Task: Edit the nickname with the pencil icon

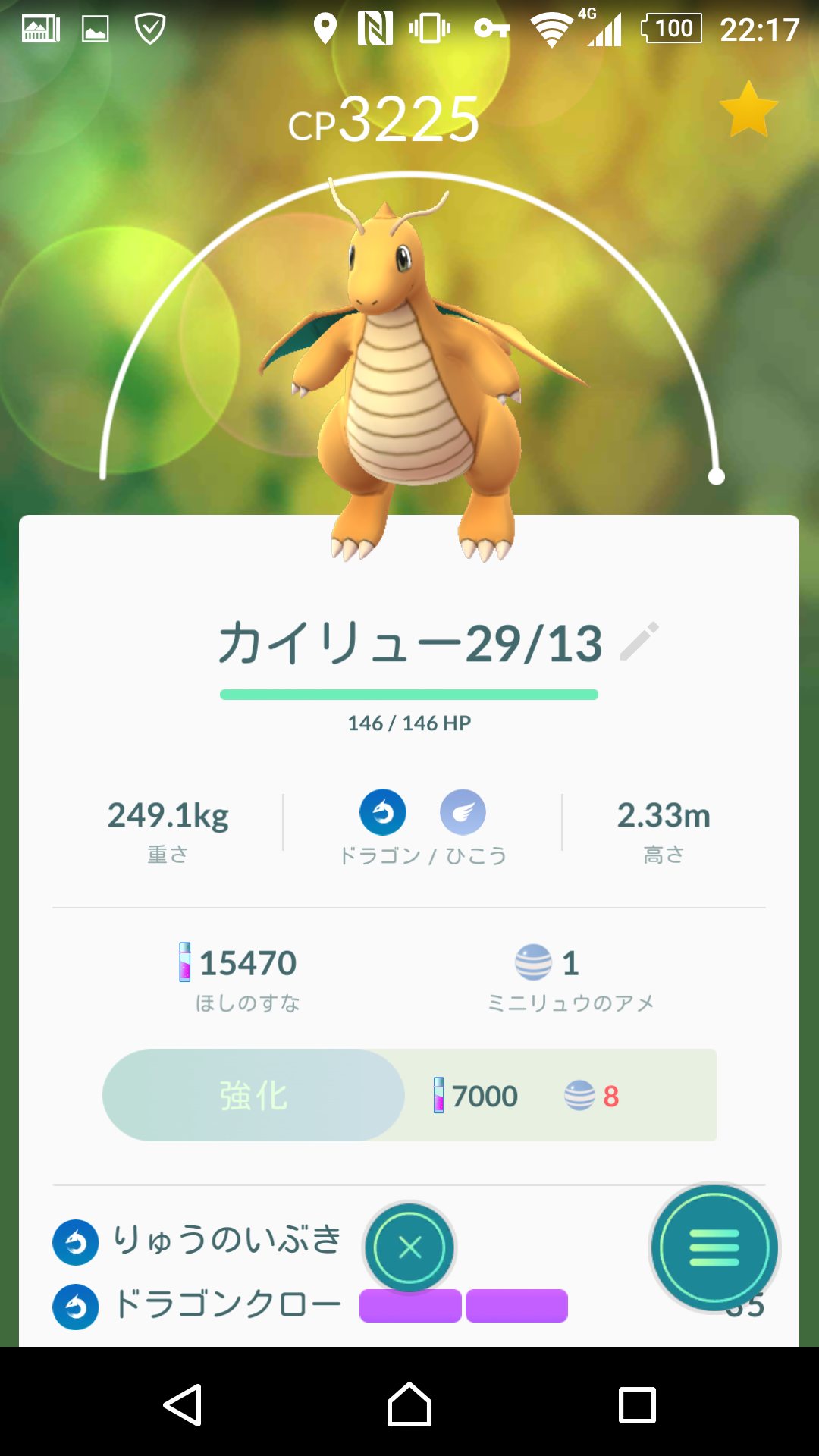Action: point(639,642)
